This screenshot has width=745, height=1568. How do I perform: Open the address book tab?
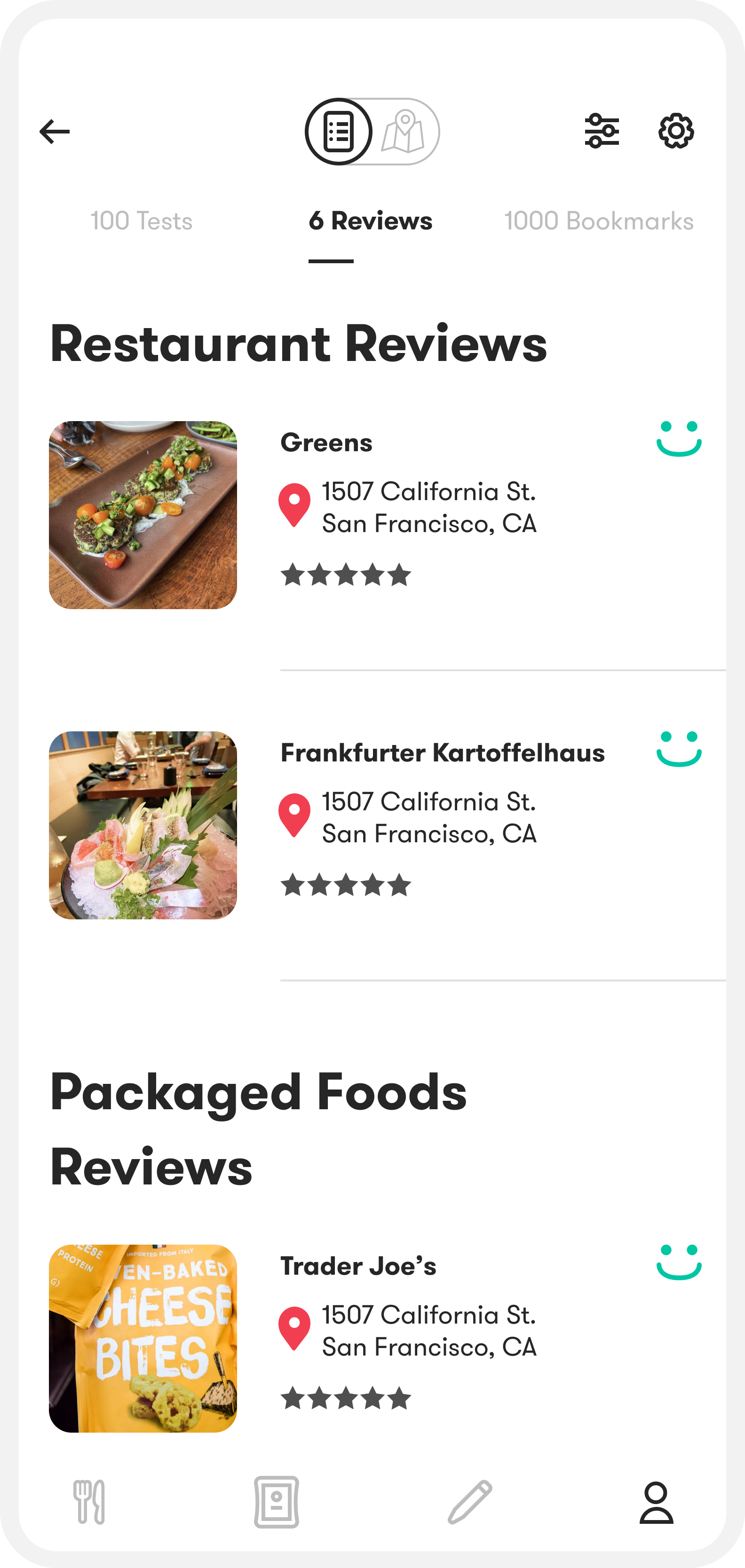pyautogui.click(x=277, y=1502)
